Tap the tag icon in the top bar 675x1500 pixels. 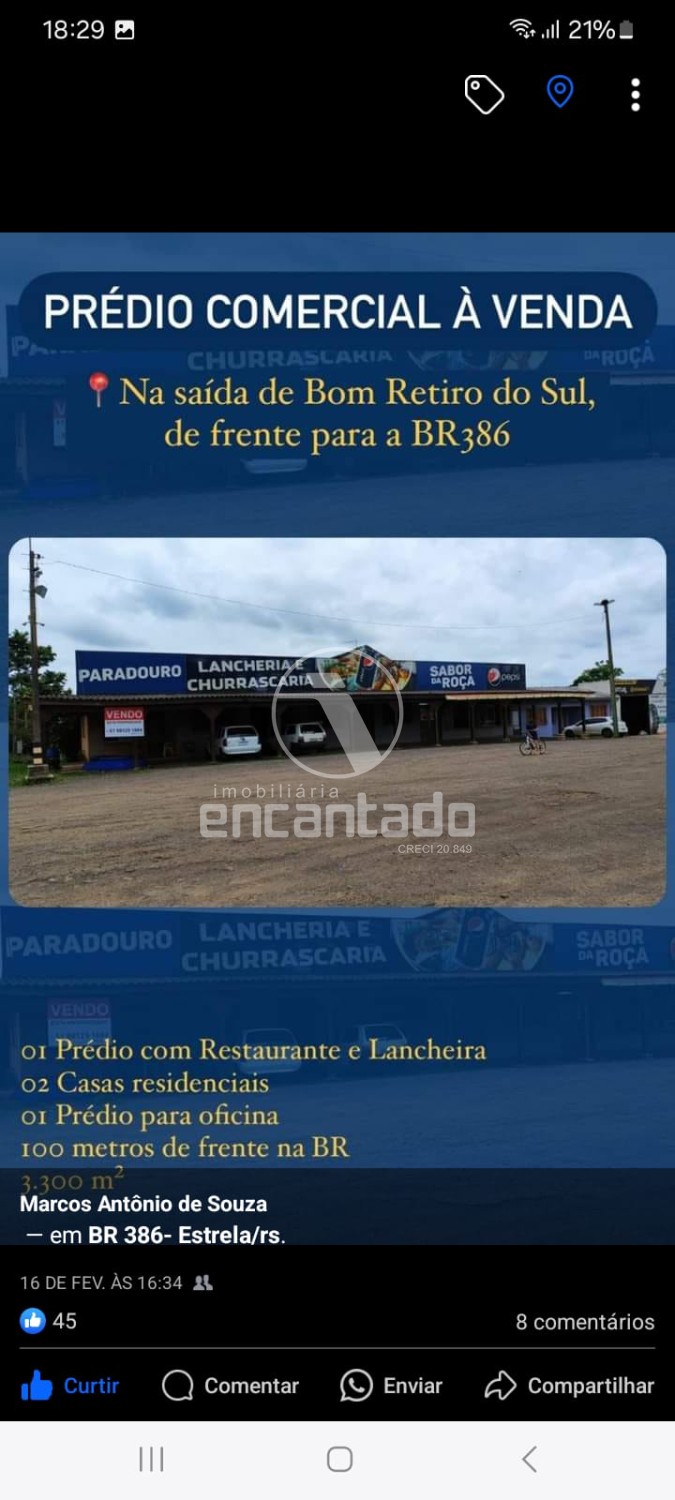pos(484,95)
